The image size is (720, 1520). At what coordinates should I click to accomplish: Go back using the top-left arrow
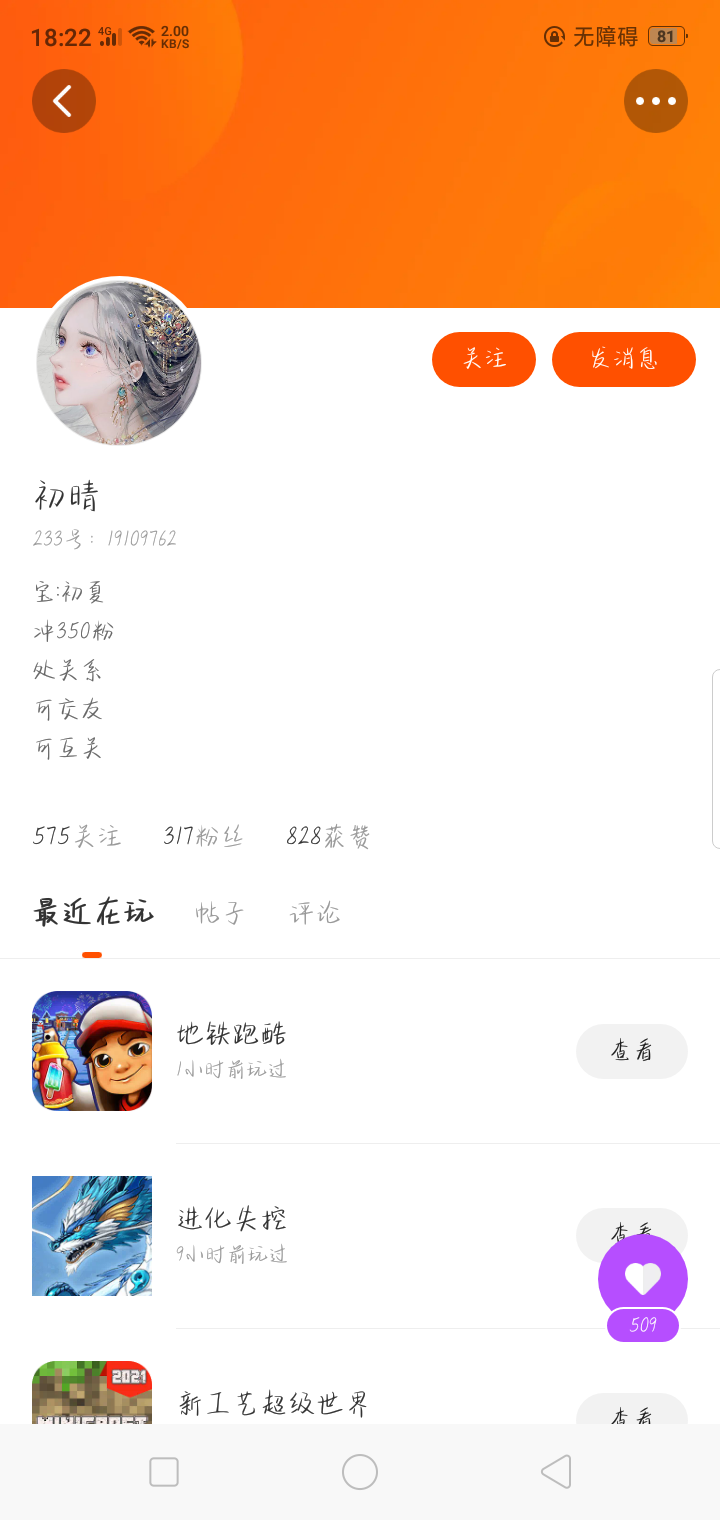(64, 101)
